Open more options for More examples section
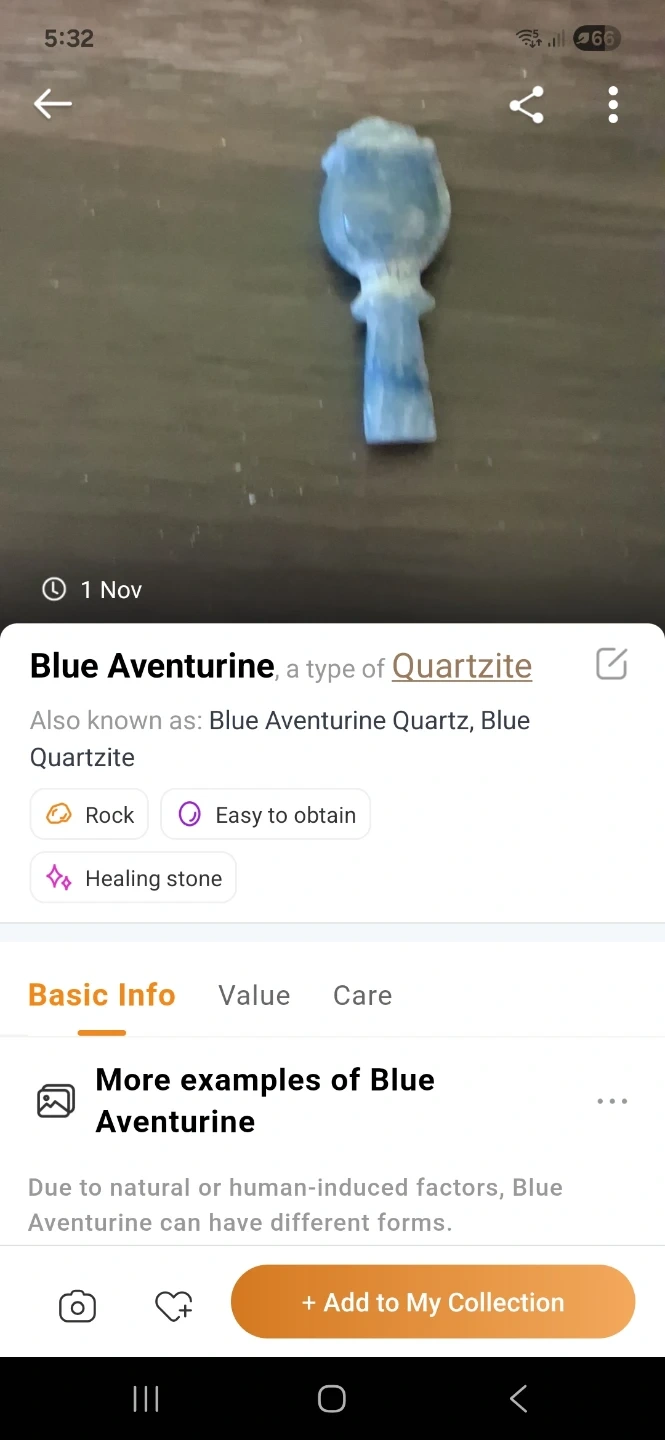 coord(611,1101)
